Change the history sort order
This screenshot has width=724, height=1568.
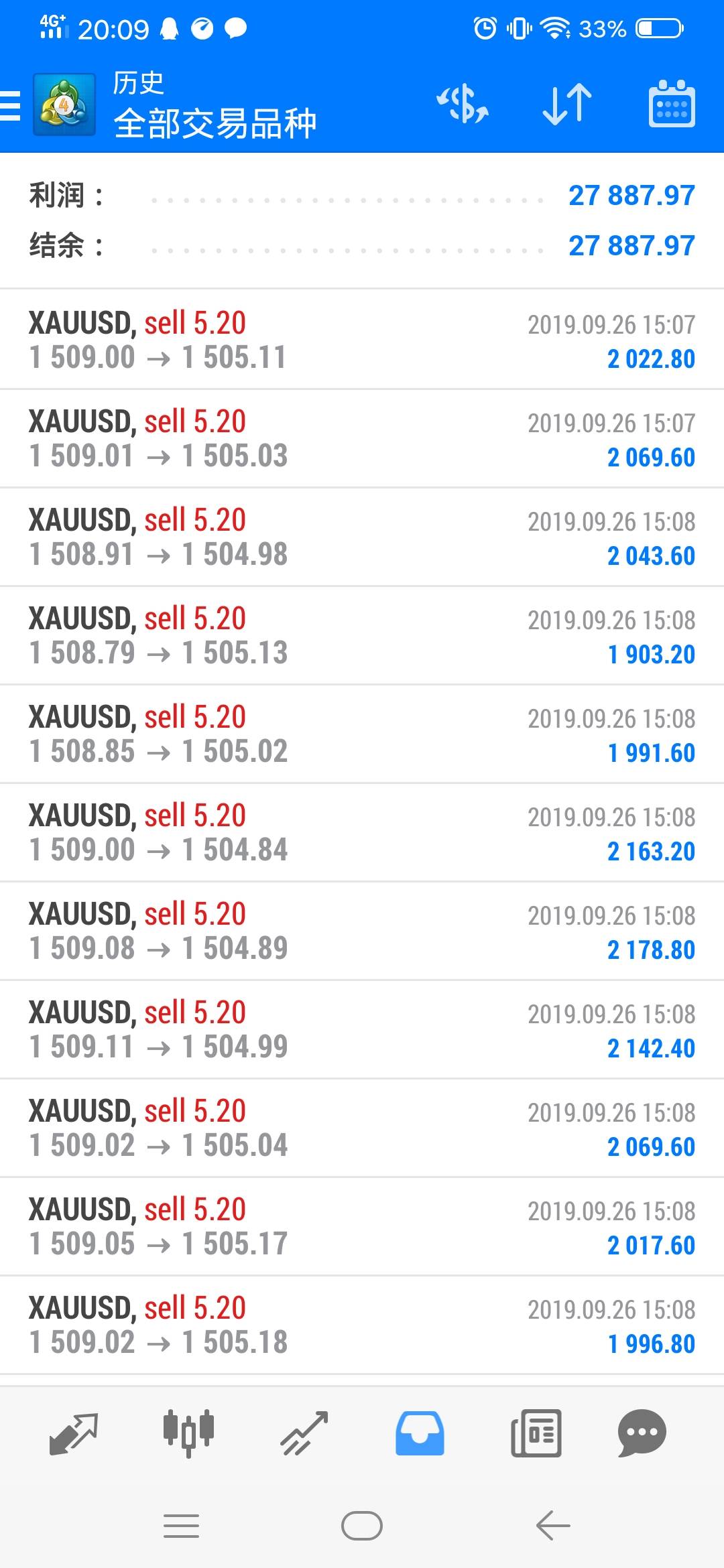(566, 105)
